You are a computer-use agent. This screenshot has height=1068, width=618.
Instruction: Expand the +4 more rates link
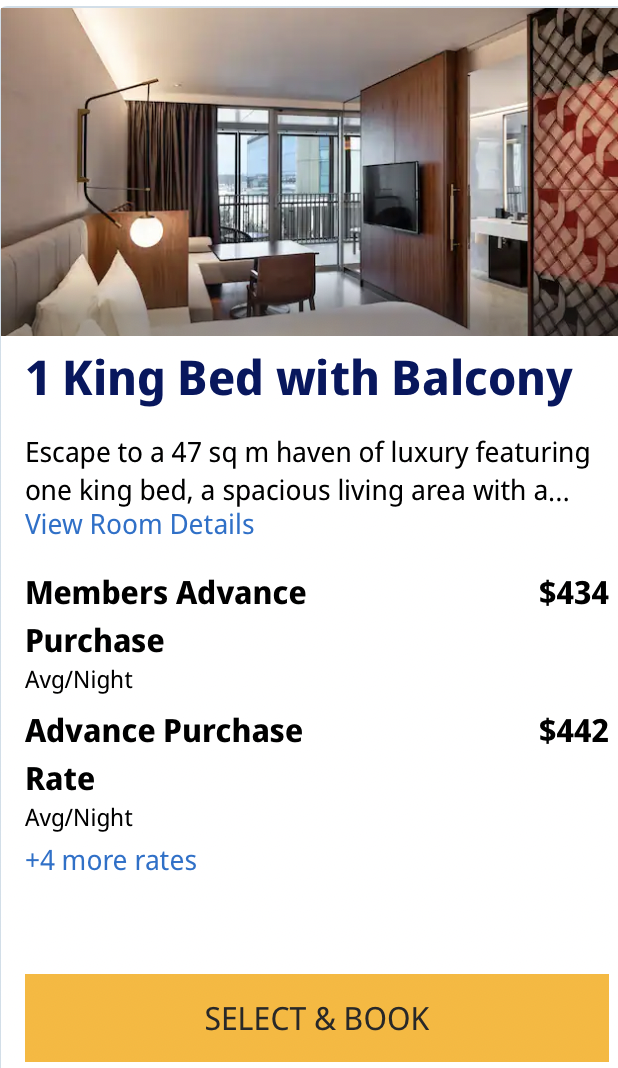coord(111,861)
